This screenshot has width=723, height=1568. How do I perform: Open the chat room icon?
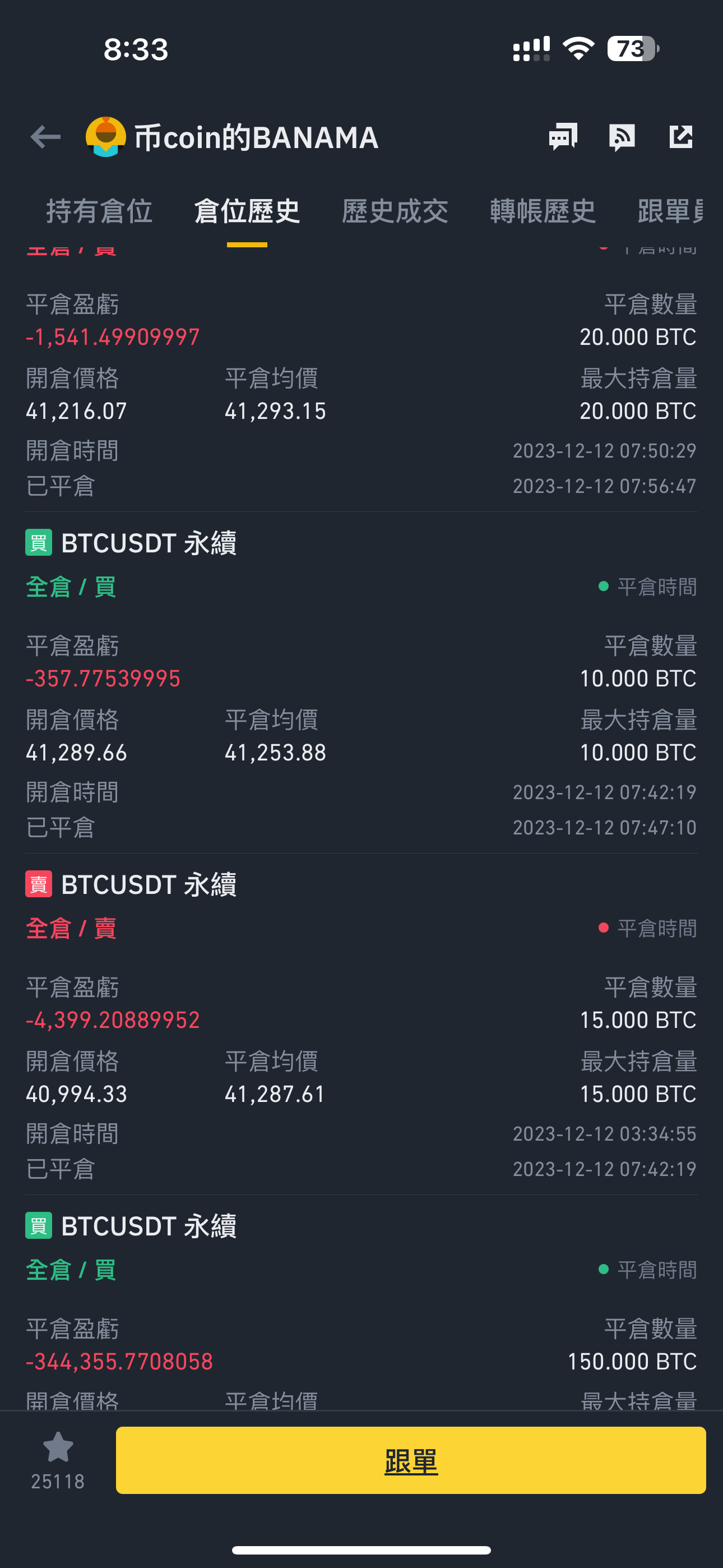563,137
